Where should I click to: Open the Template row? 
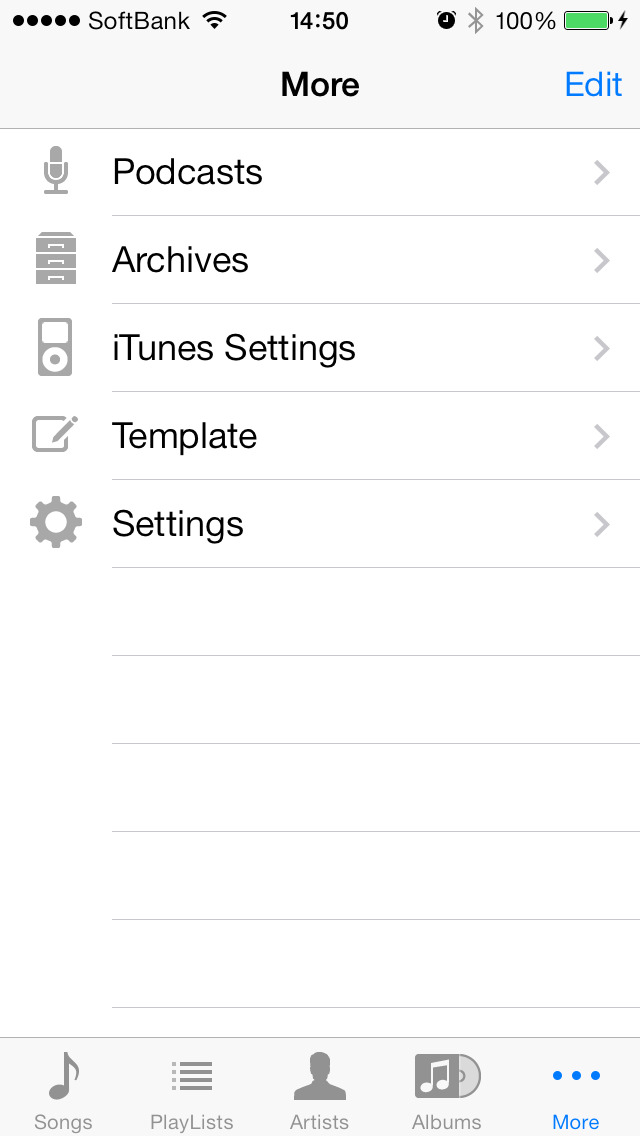[320, 435]
